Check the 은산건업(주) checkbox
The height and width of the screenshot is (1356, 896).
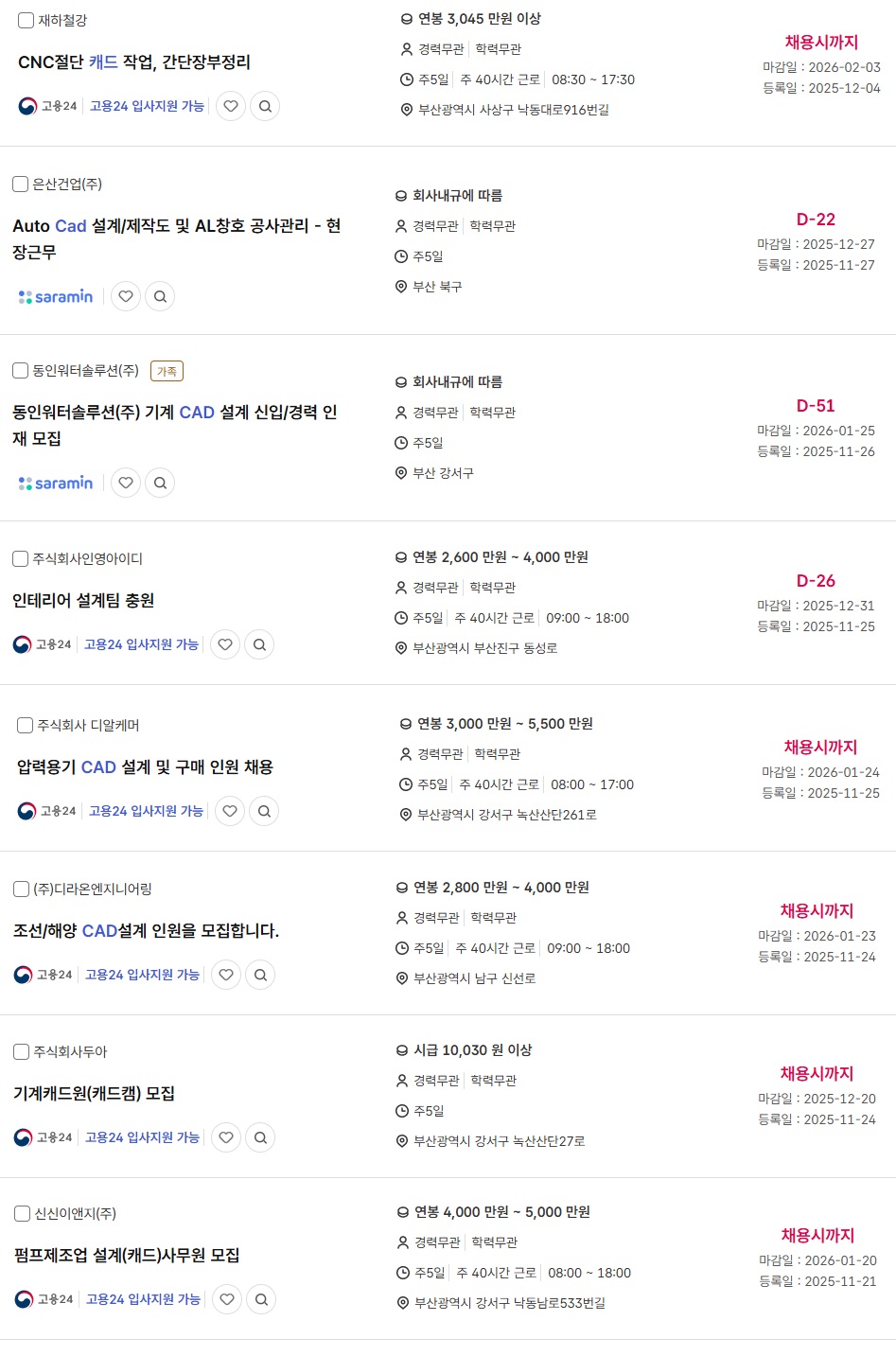(x=20, y=184)
